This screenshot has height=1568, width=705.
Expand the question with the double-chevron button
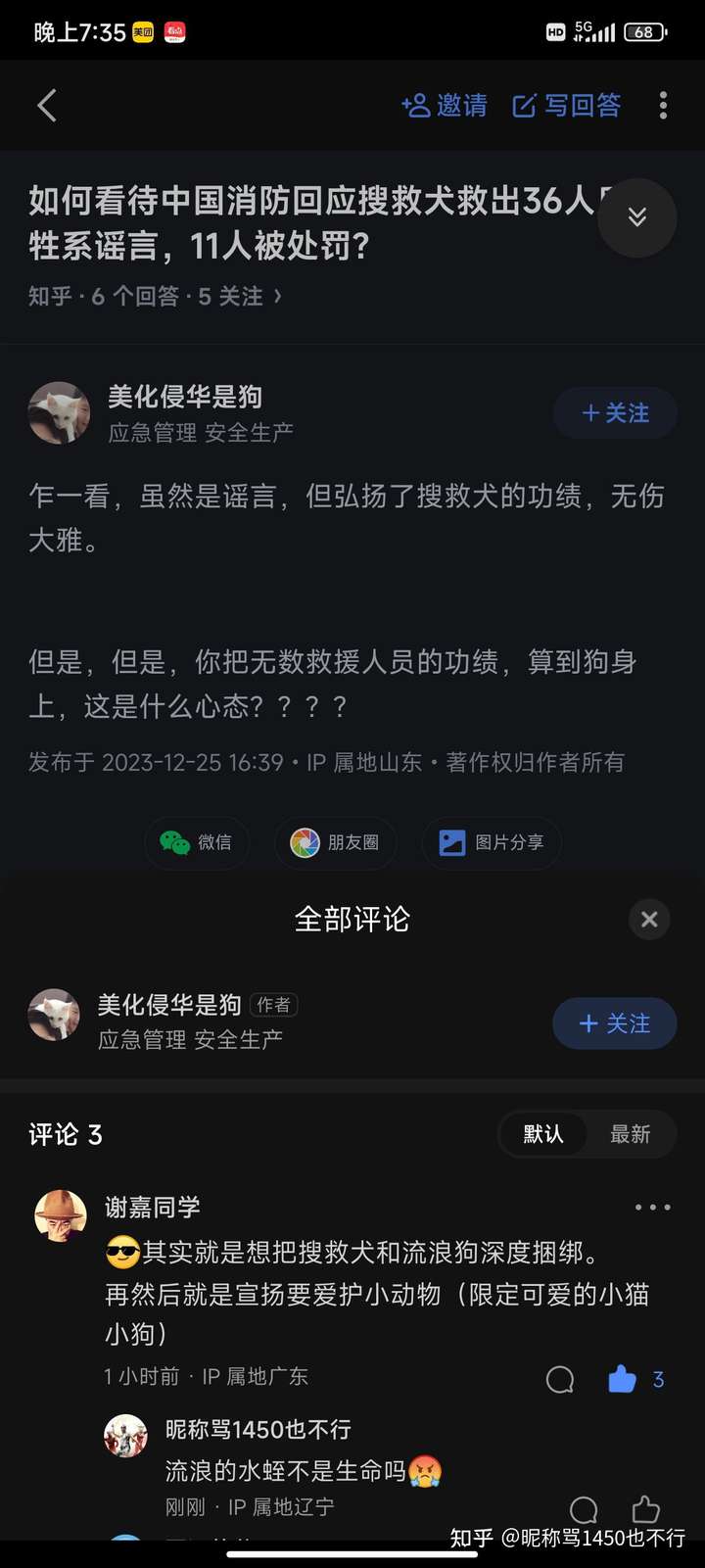[x=636, y=217]
